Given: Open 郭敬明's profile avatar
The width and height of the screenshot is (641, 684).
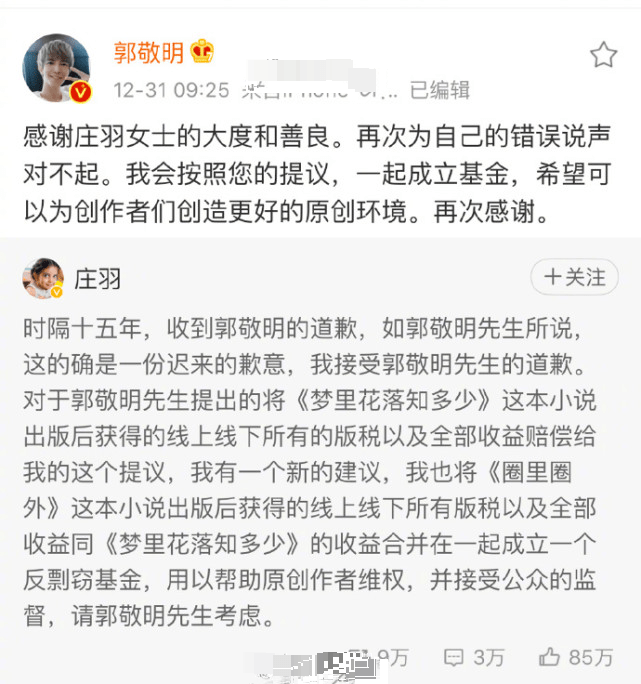Looking at the screenshot, I should (x=58, y=68).
